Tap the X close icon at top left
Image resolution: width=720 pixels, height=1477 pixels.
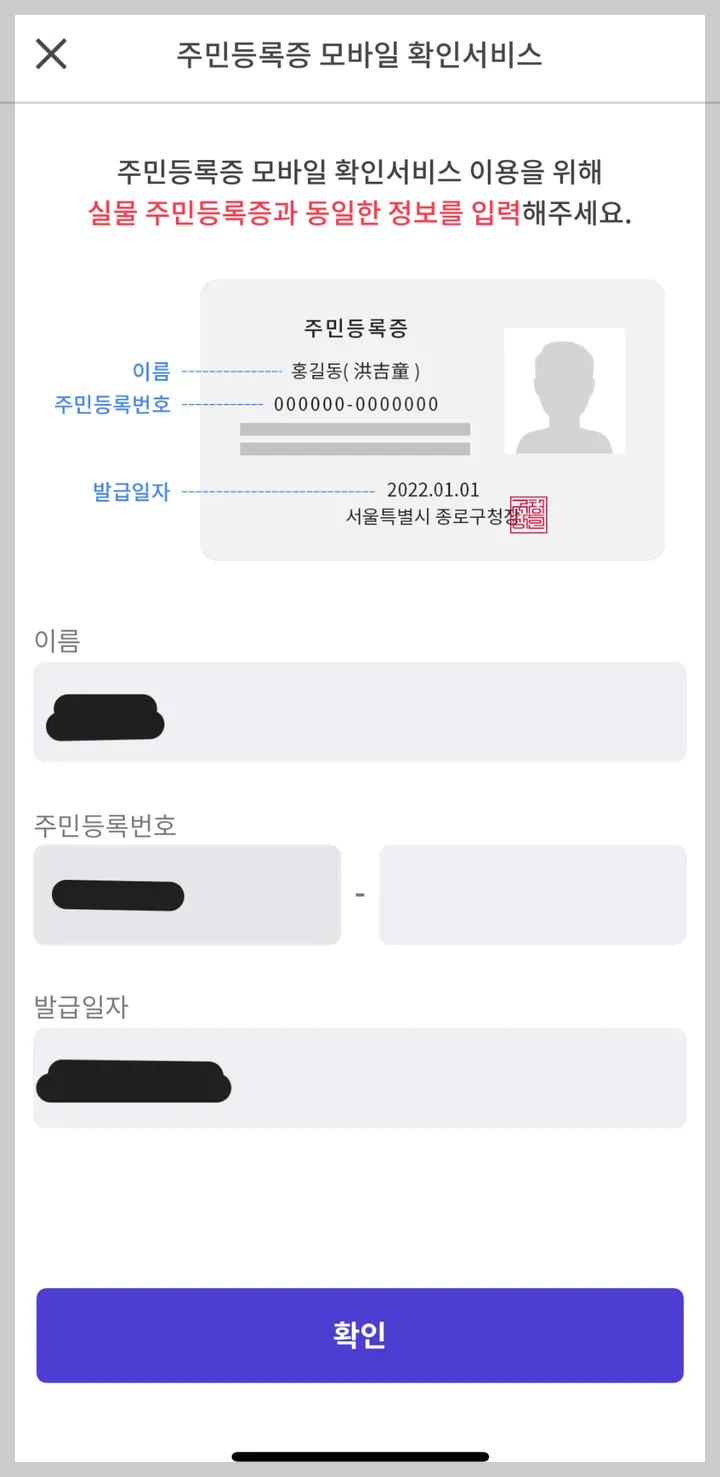(50, 54)
